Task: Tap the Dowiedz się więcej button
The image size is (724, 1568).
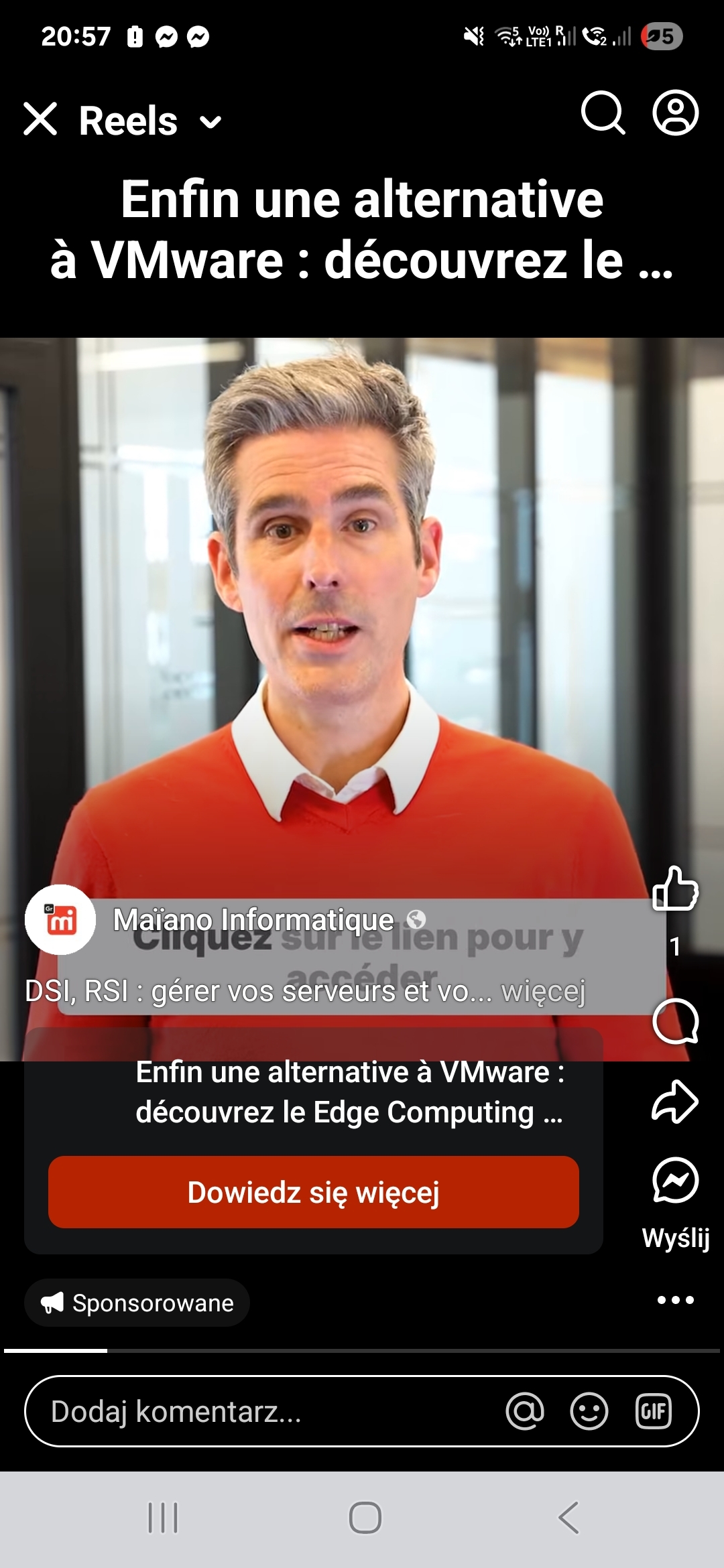Action: click(x=313, y=1192)
